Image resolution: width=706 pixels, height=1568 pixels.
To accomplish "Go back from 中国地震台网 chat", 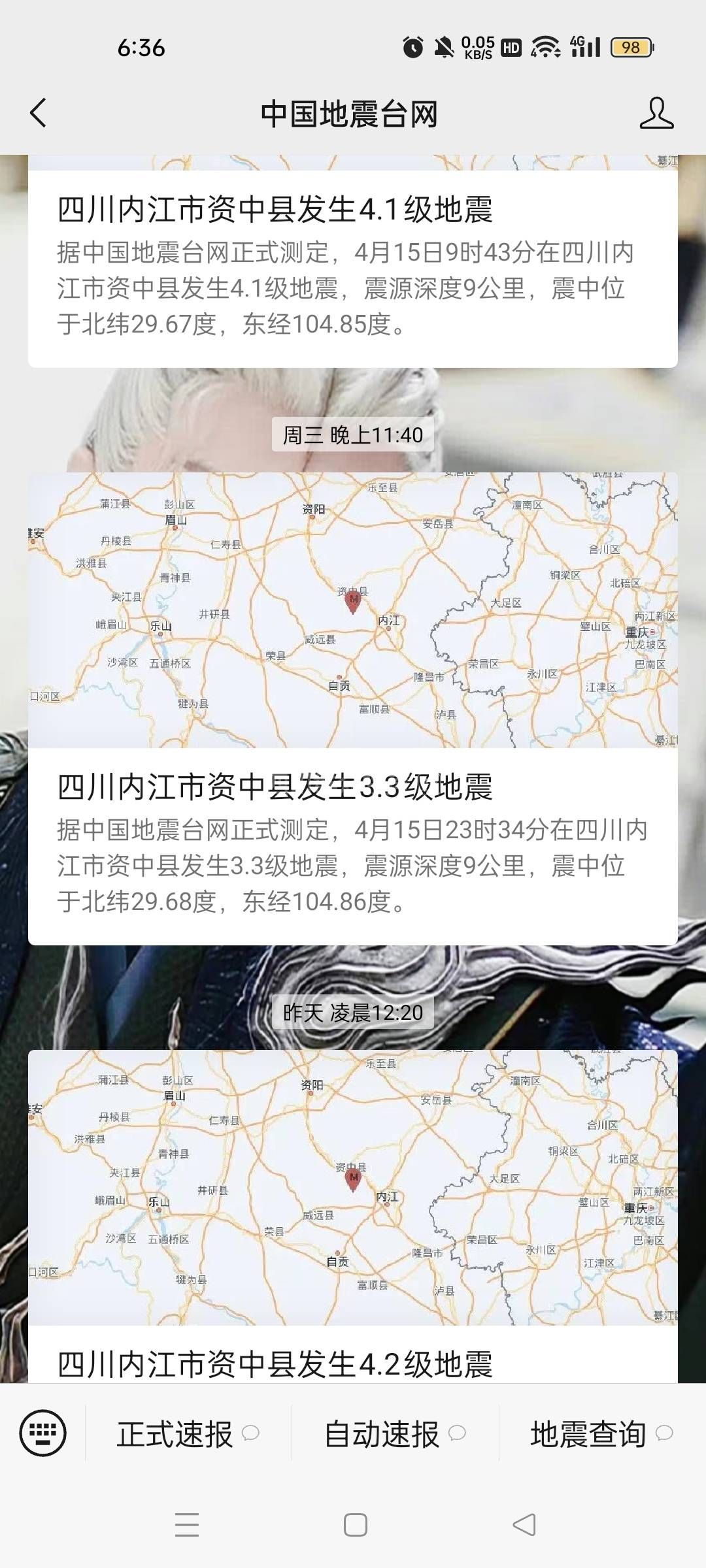I will coord(39,113).
